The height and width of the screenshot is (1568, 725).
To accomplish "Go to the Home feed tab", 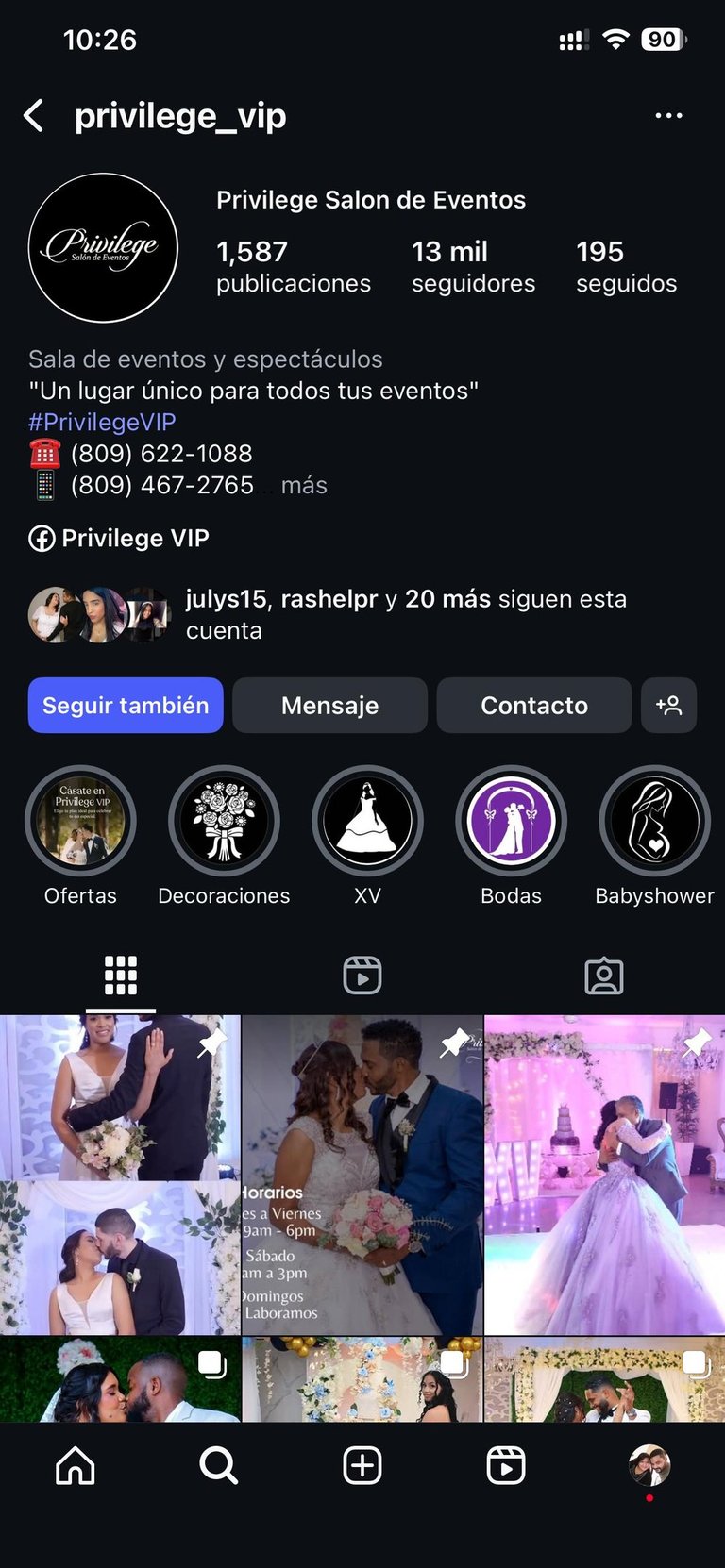I will point(76,1466).
